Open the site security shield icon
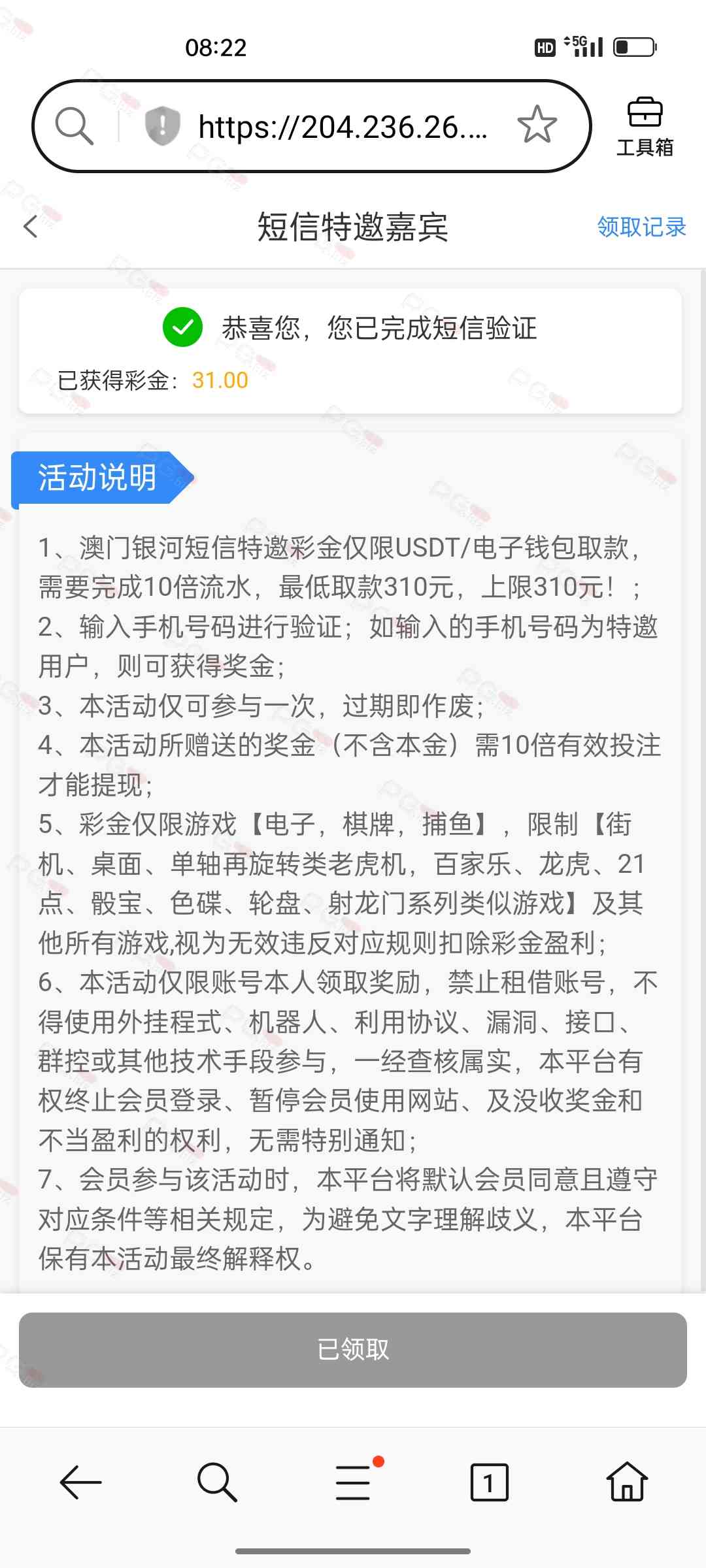 pyautogui.click(x=162, y=125)
